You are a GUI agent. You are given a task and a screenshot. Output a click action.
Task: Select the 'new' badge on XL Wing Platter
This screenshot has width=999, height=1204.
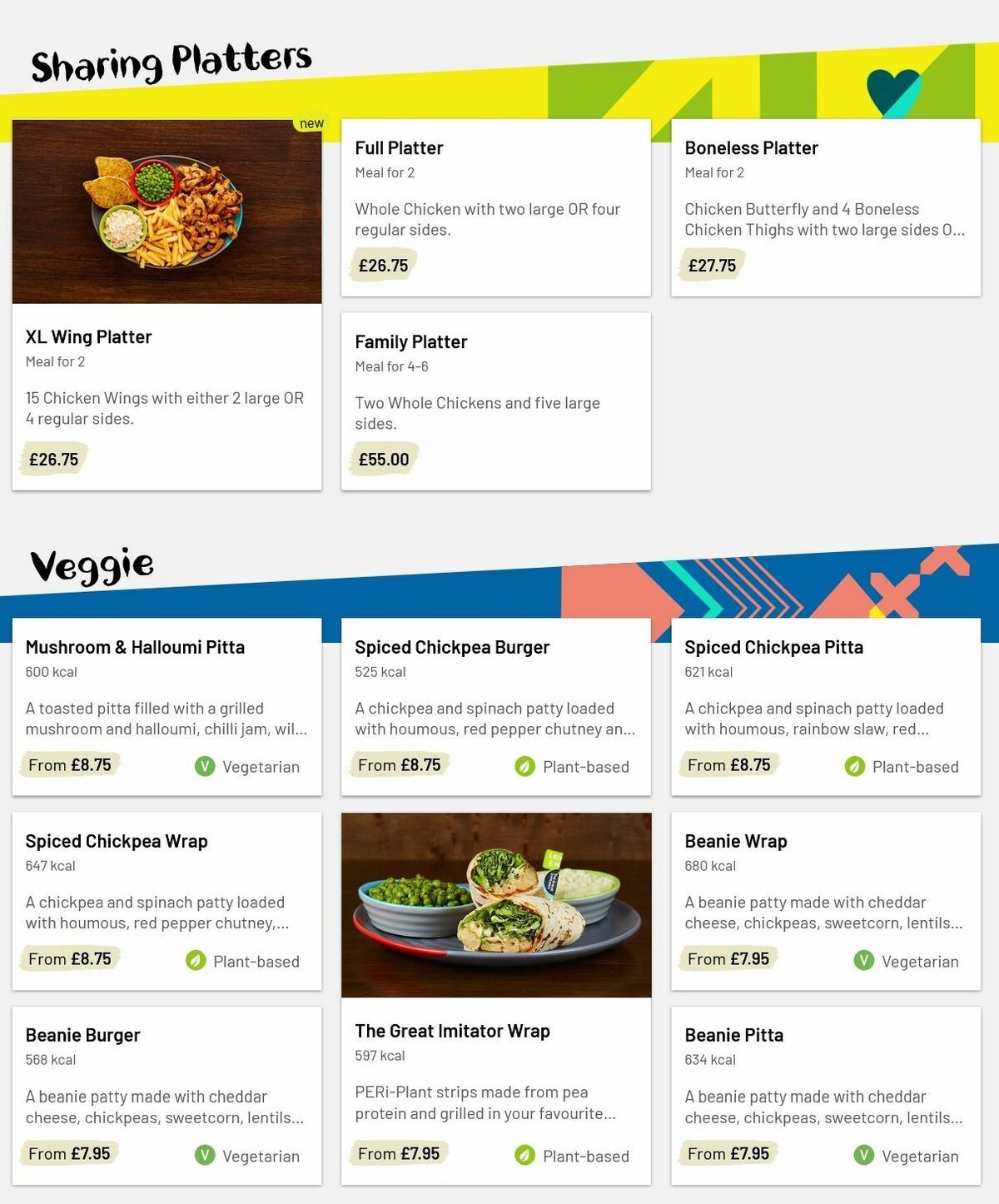(311, 122)
